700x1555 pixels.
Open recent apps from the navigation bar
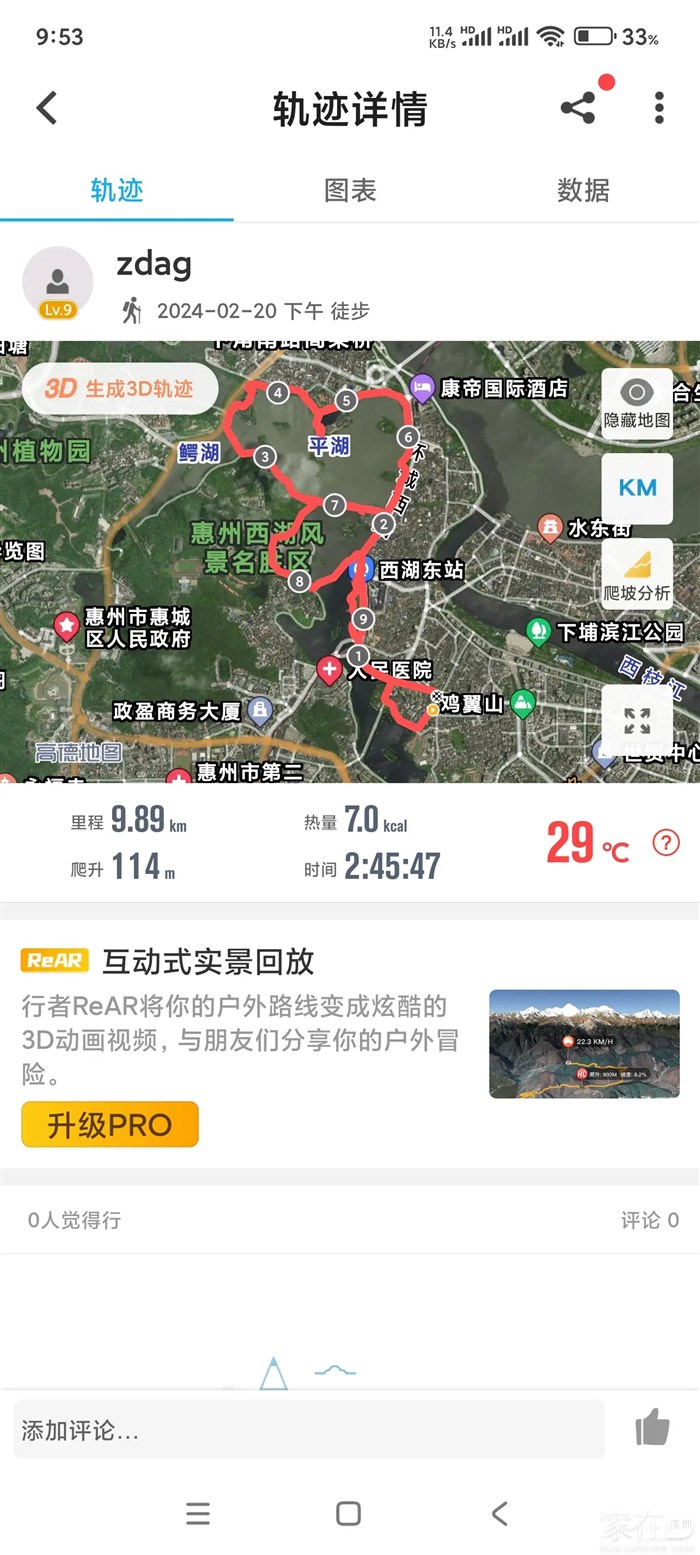[198, 1513]
